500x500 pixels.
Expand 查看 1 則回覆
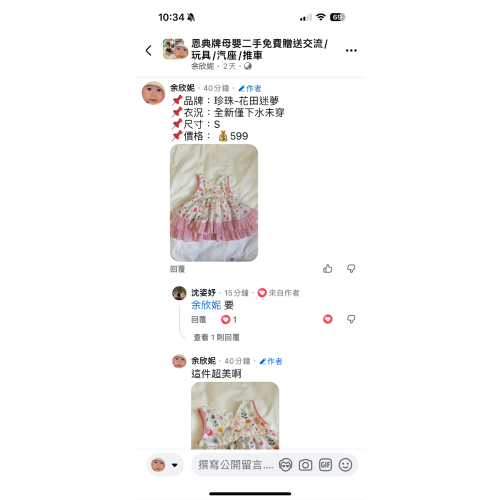tap(216, 337)
